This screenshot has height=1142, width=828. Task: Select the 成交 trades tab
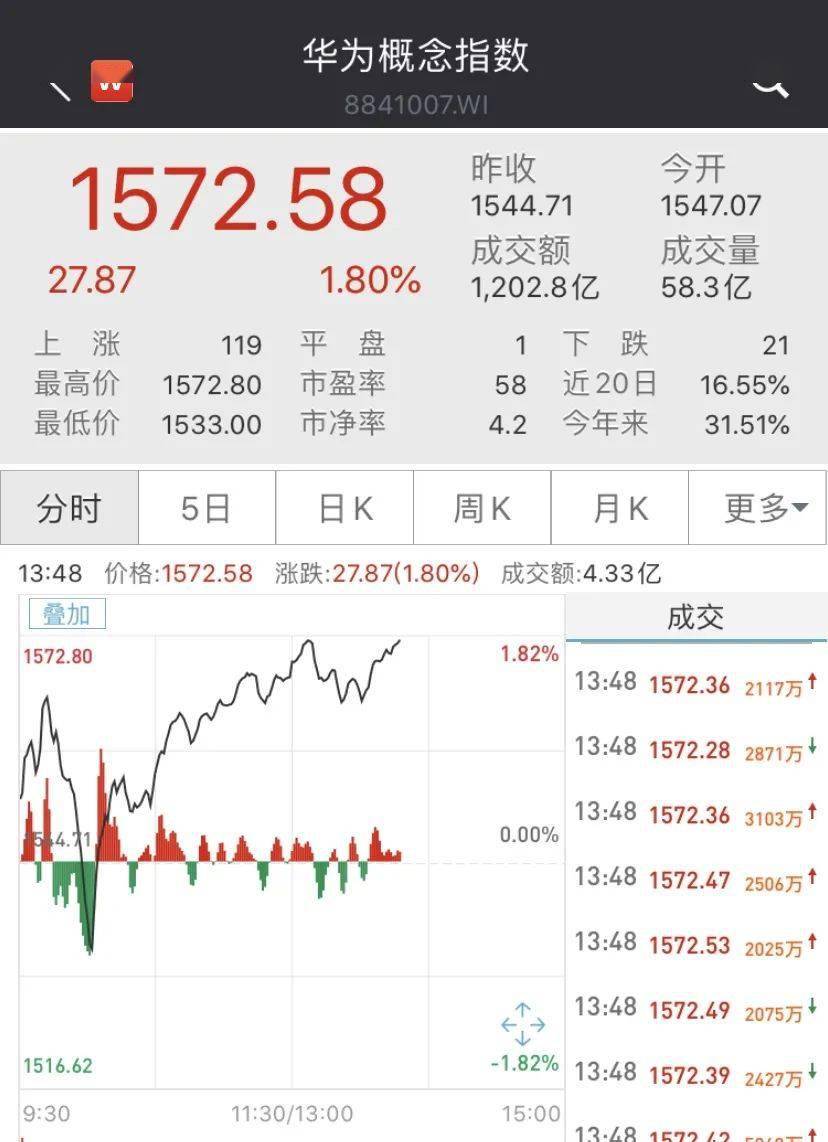695,618
